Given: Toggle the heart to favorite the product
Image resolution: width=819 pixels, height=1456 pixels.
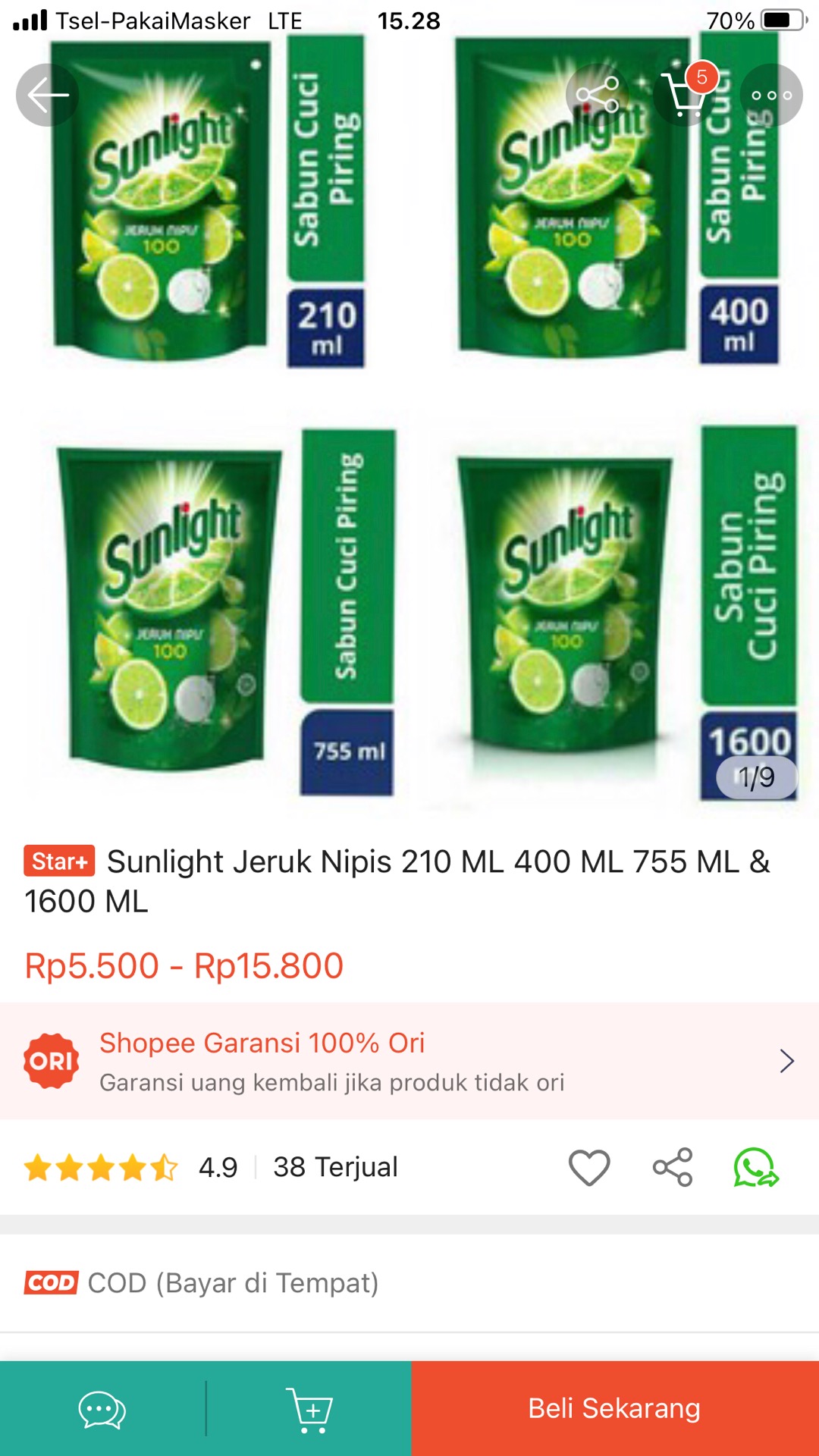Looking at the screenshot, I should click(591, 1168).
